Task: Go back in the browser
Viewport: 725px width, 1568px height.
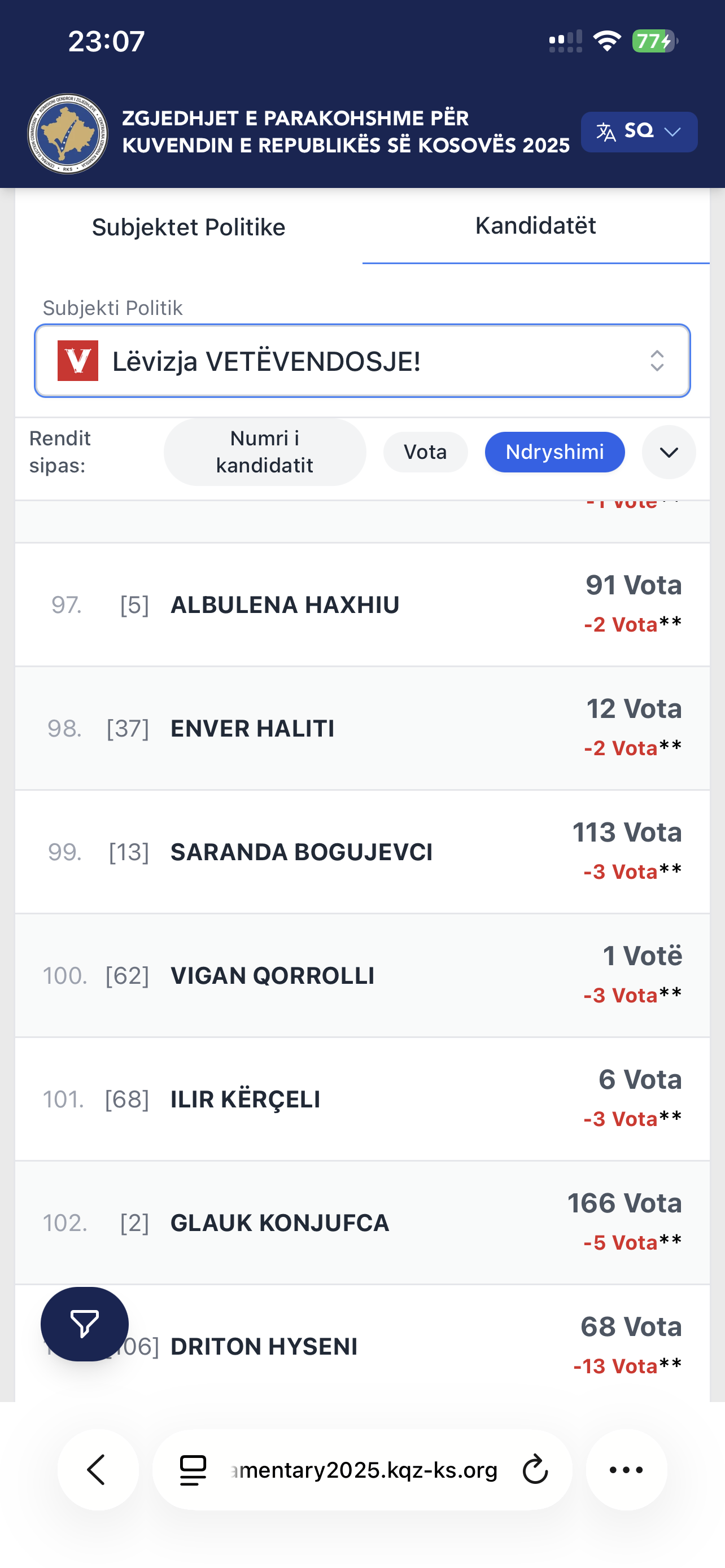Action: click(97, 1469)
